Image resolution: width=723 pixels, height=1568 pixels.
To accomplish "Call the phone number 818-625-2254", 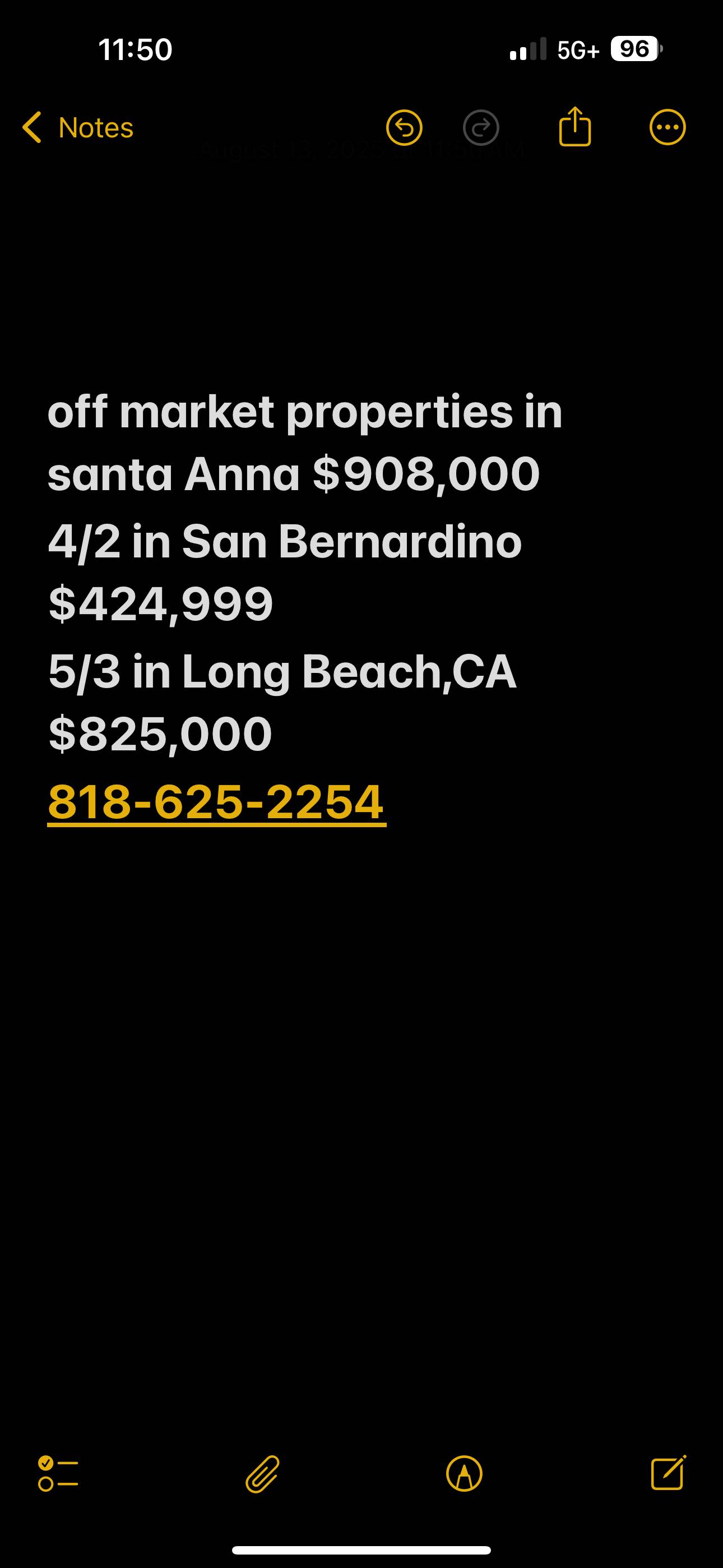I will 217,803.
